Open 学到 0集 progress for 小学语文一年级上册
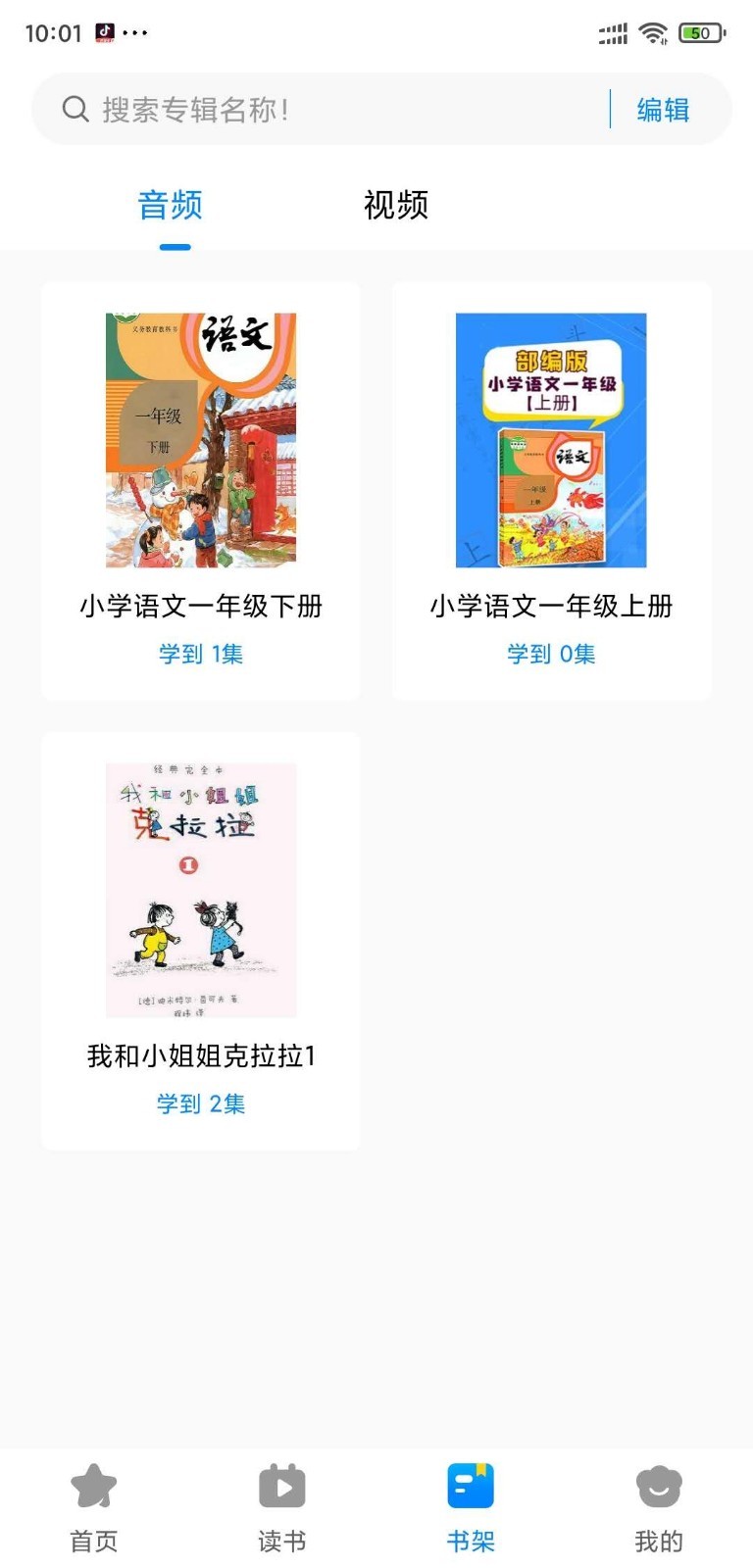753x1568 pixels. coord(550,654)
